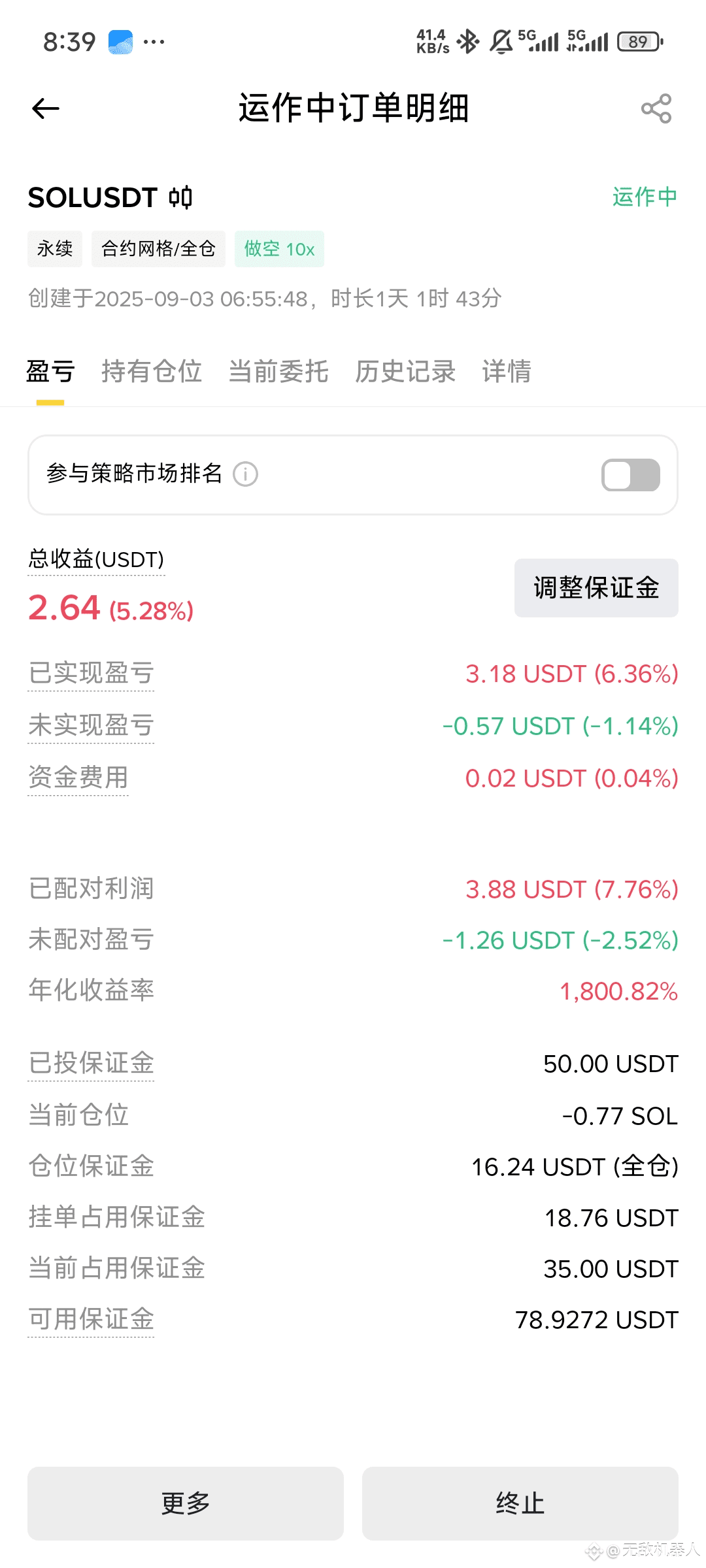
Task: Open the 历史记录 tab
Action: point(405,371)
